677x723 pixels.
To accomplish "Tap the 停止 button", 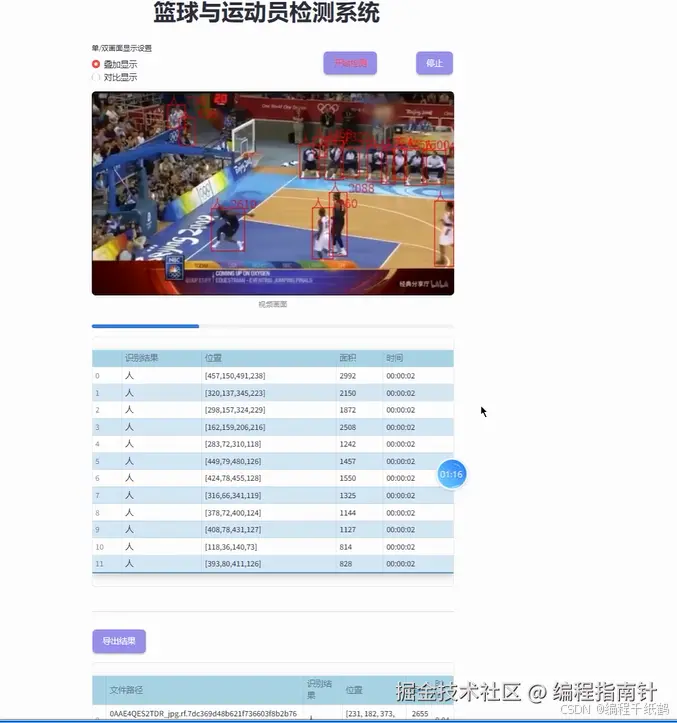I will point(434,63).
